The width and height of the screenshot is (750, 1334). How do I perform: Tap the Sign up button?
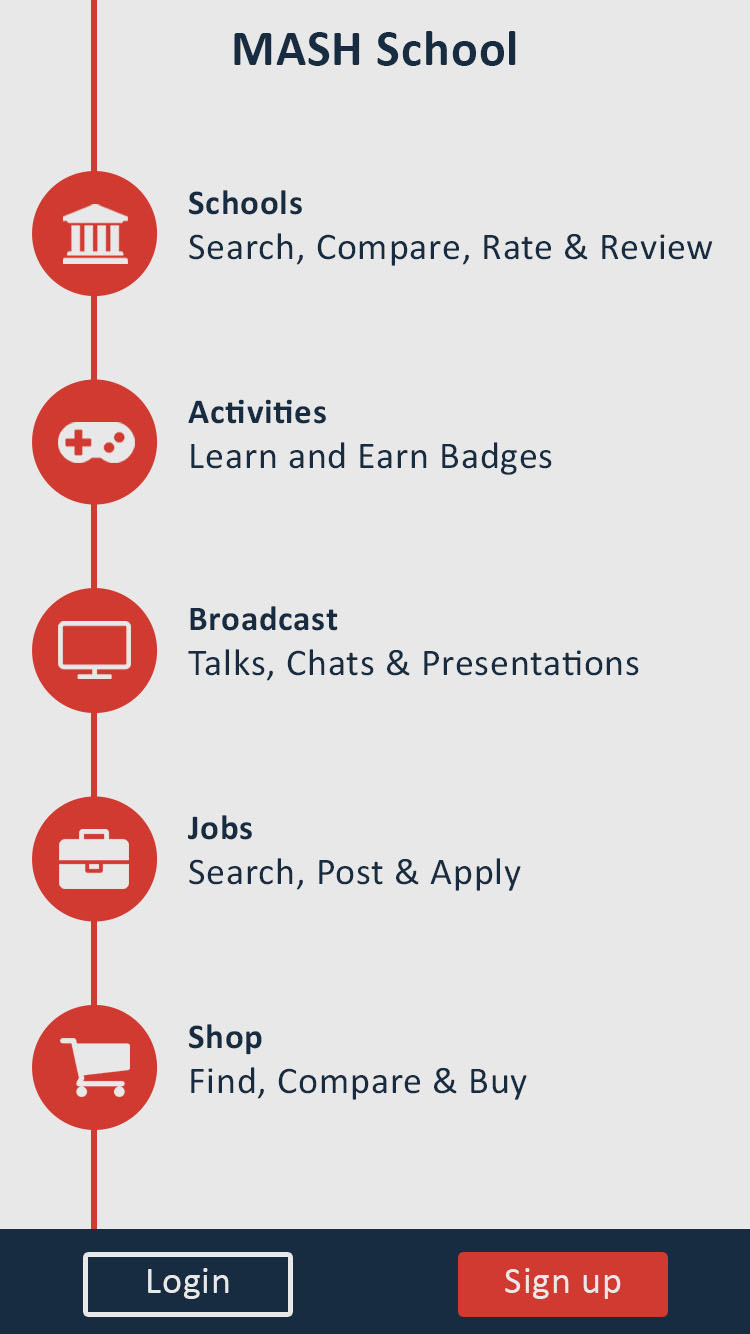562,1283
